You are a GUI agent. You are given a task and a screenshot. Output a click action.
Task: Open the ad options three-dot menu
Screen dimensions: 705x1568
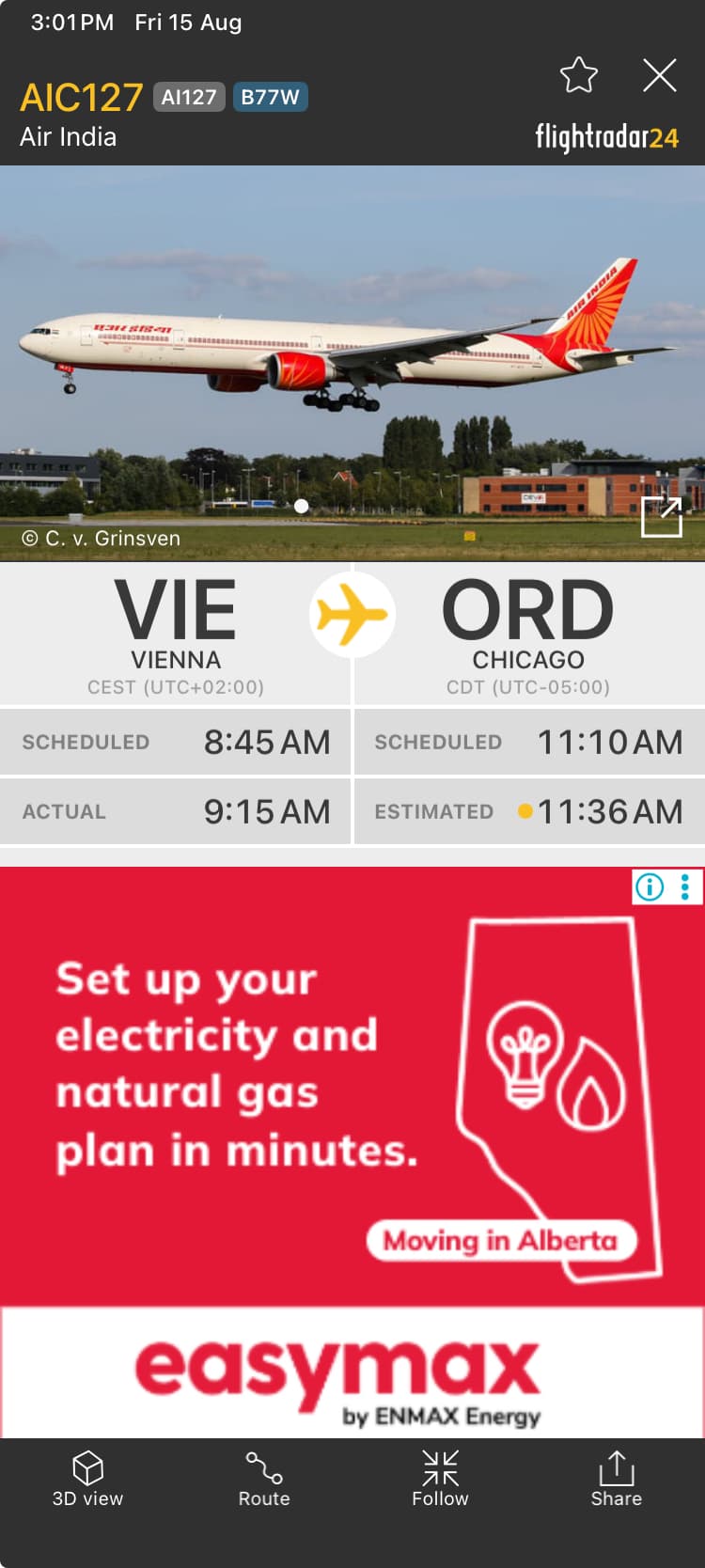click(x=685, y=886)
